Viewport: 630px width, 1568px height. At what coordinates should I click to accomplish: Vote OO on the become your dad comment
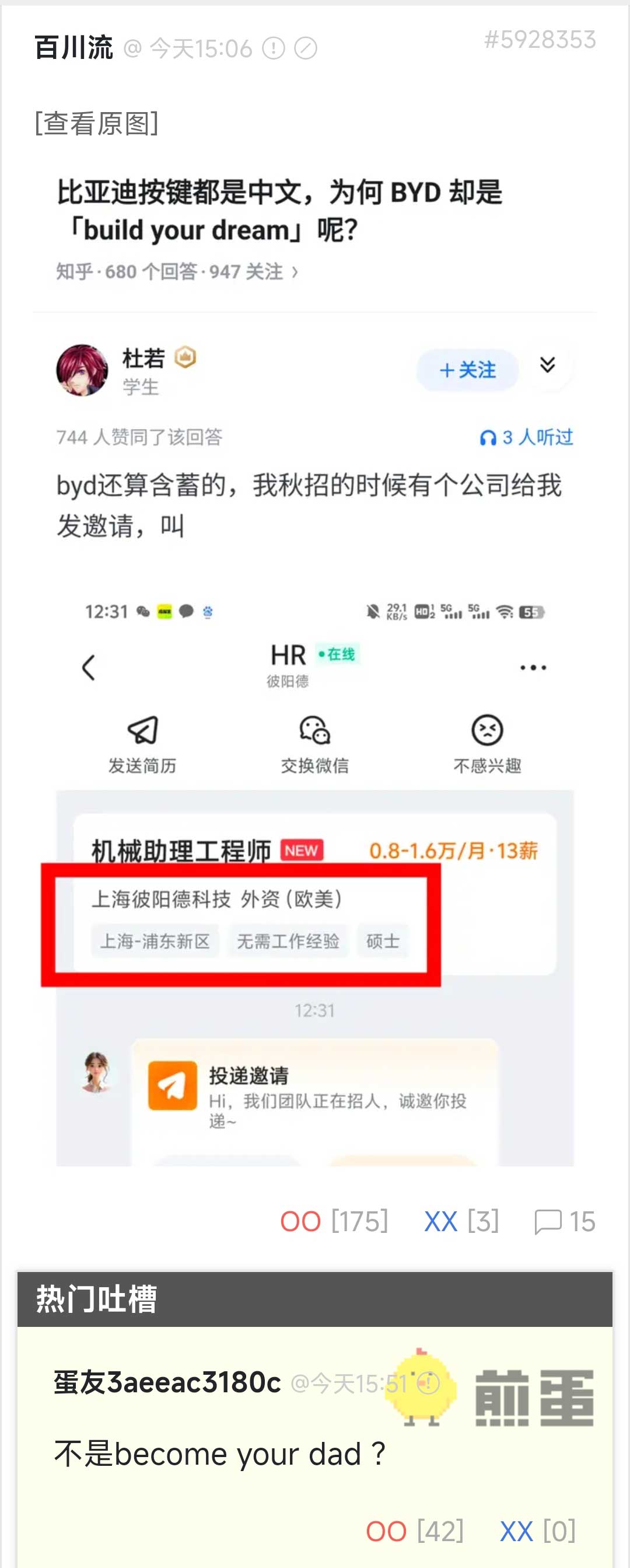tap(386, 1531)
